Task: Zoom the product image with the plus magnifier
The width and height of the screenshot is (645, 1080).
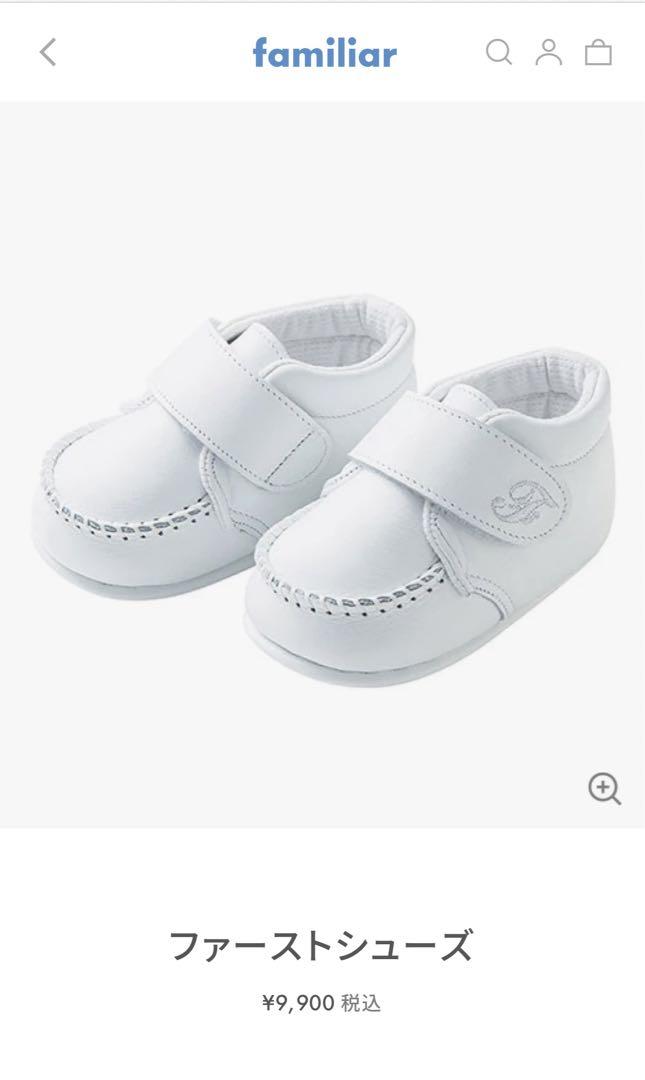Action: point(604,789)
